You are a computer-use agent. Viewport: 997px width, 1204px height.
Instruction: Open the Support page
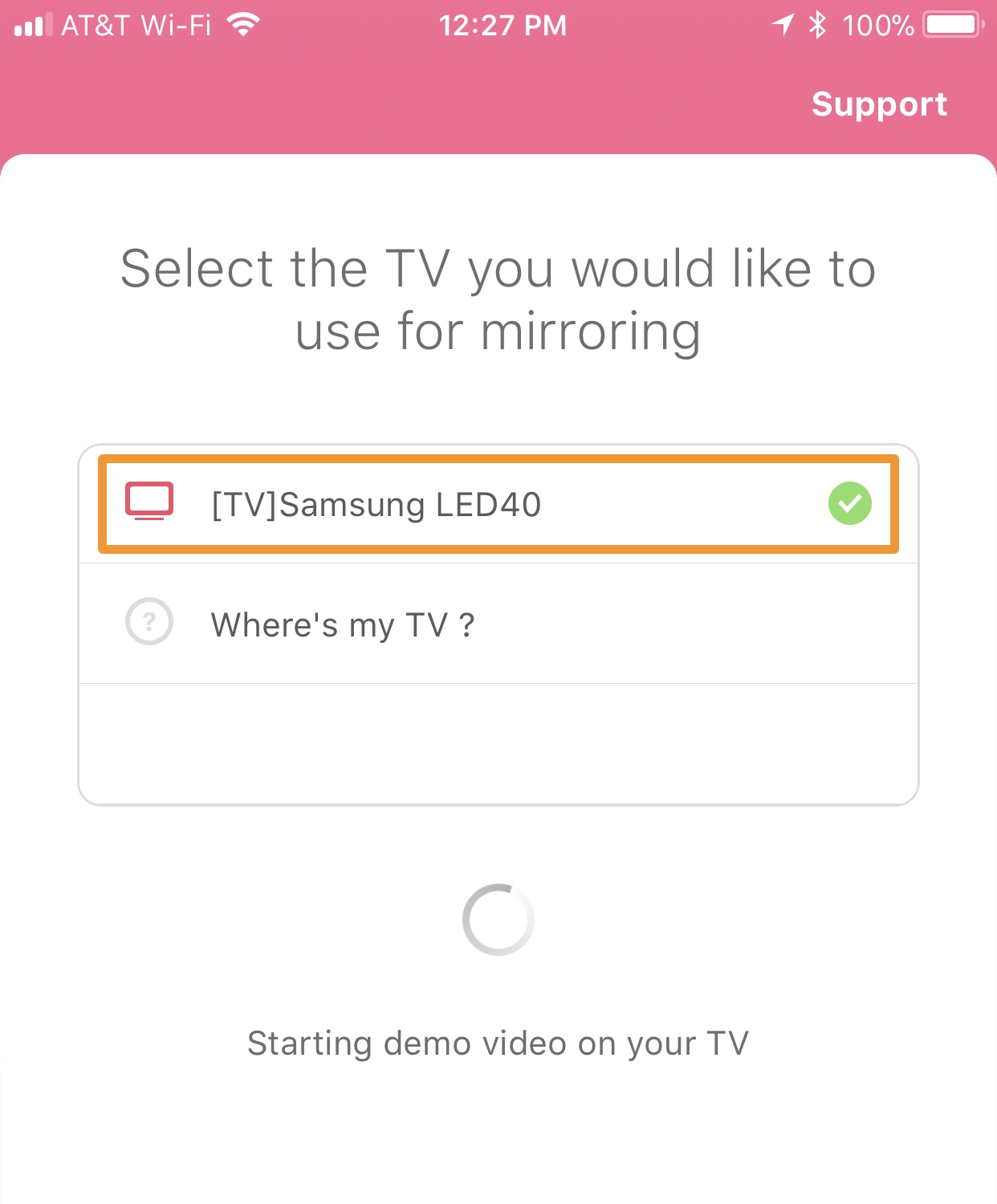[878, 104]
